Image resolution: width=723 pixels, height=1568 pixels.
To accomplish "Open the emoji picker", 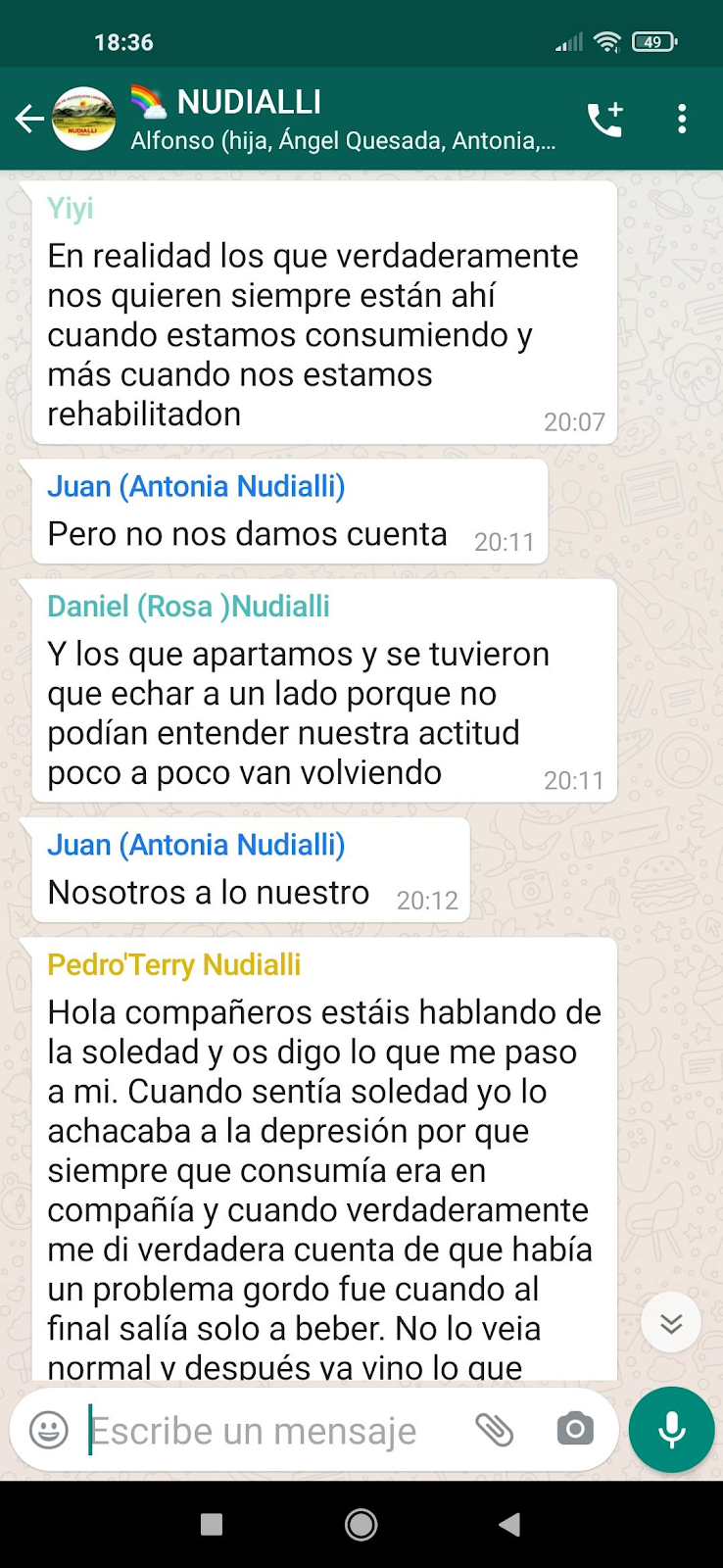I will 49,1430.
